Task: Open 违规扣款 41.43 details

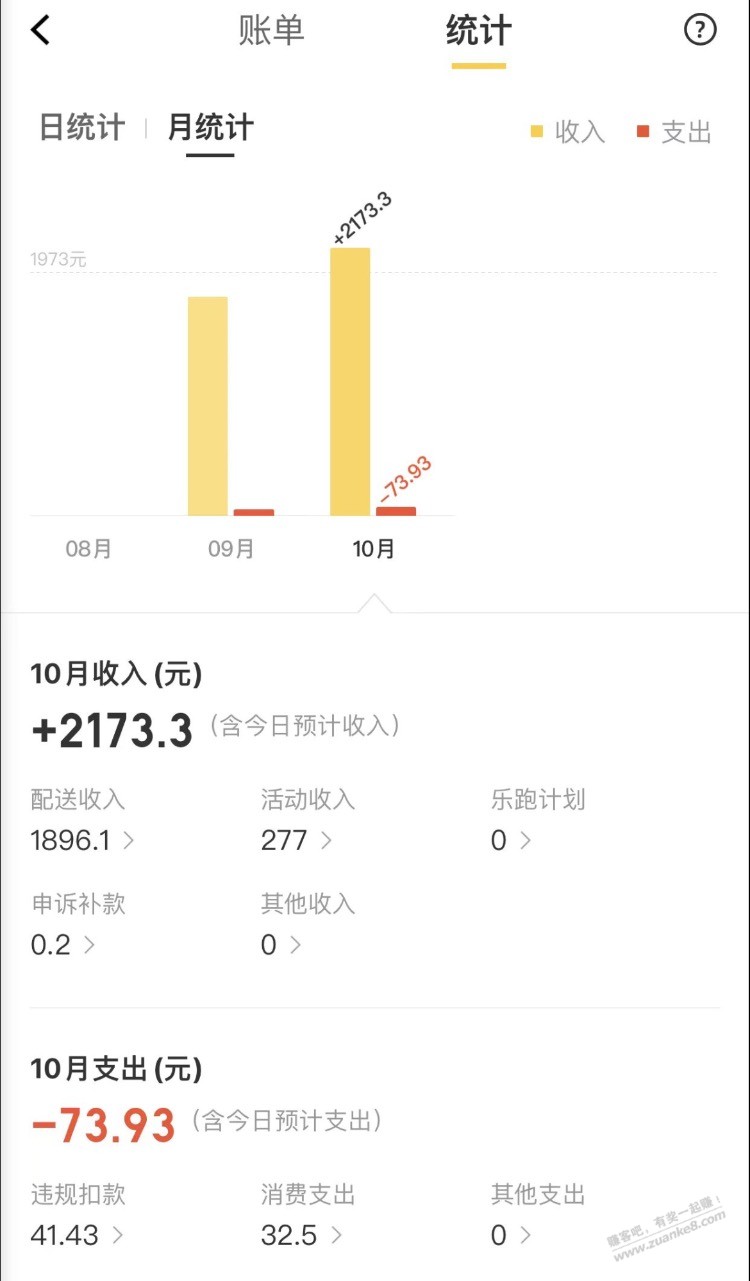Action: point(78,1216)
